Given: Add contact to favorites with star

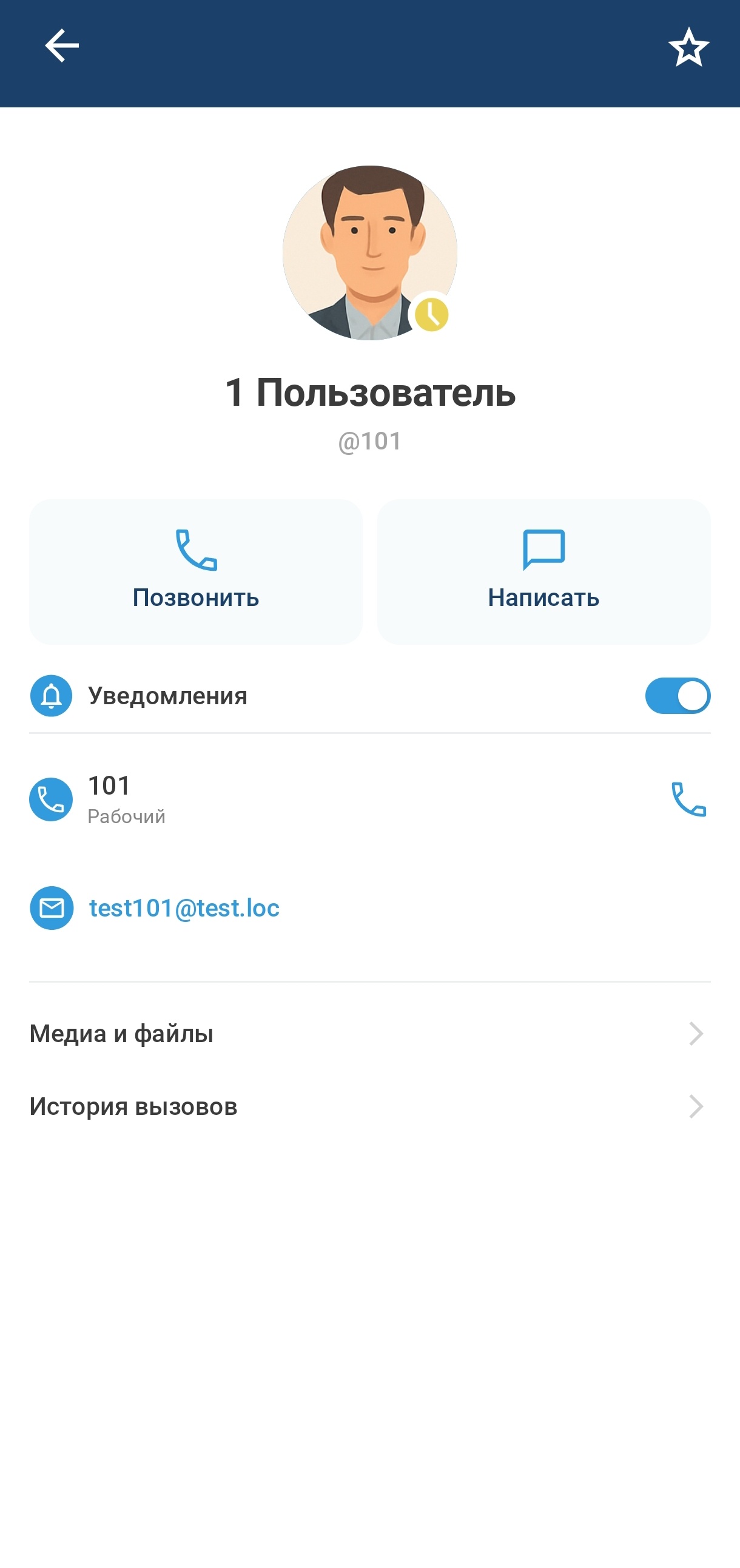Looking at the screenshot, I should [688, 47].
